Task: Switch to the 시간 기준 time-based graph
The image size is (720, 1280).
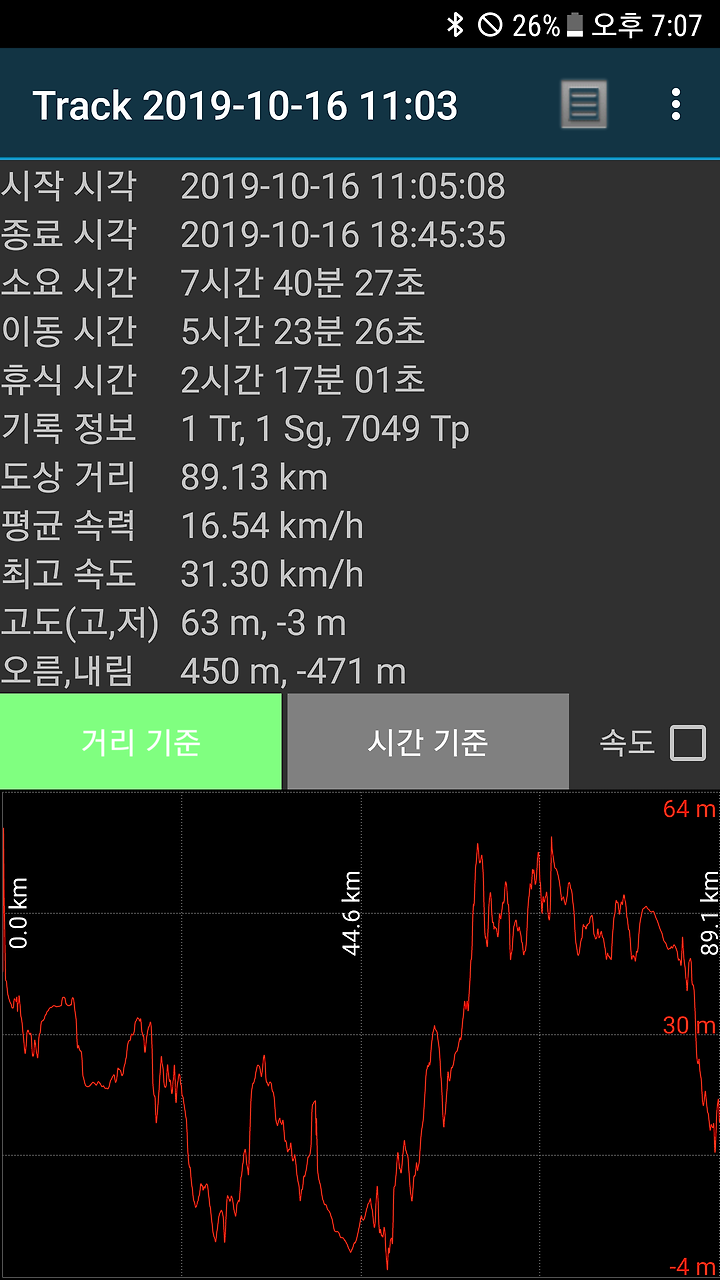Action: pyautogui.click(x=427, y=742)
